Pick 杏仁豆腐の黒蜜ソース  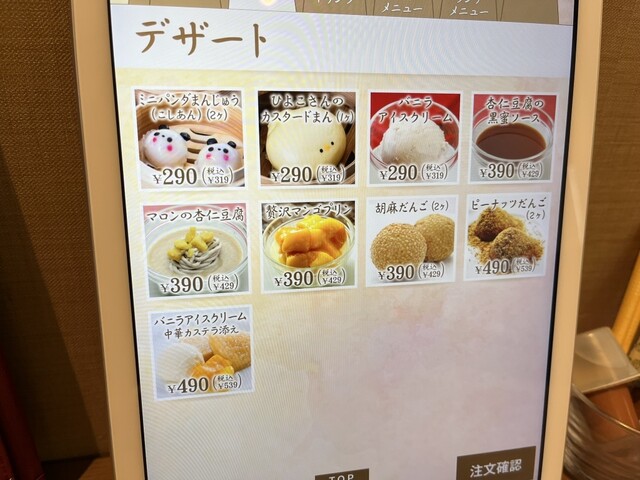pos(511,137)
